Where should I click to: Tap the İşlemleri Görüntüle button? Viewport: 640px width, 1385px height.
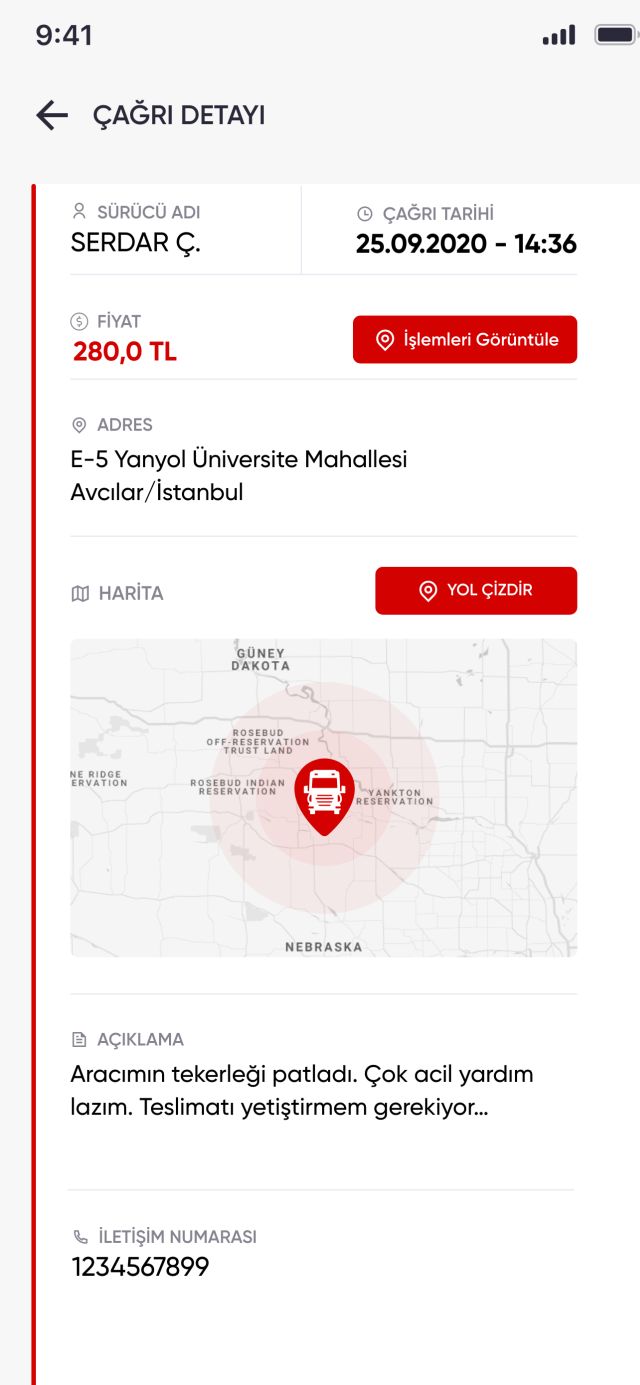click(465, 340)
